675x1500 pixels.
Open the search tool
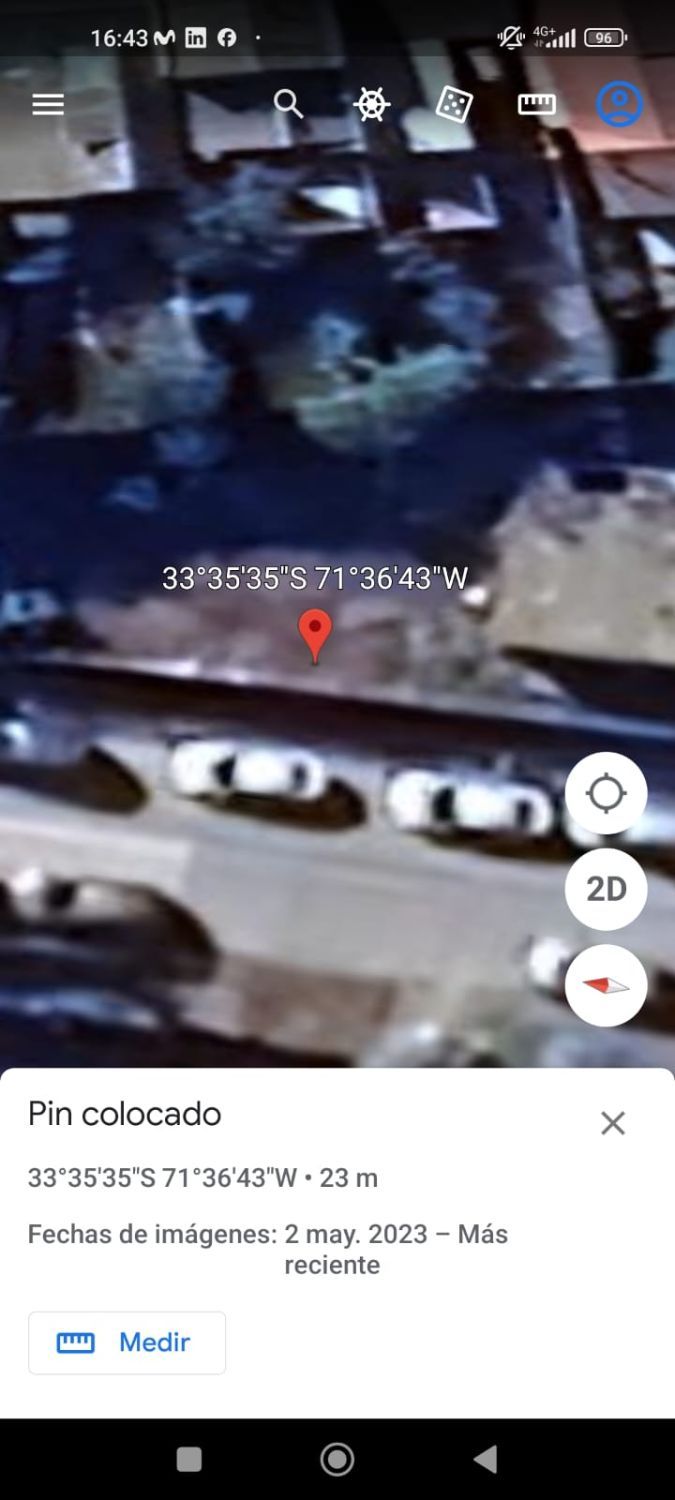tap(288, 104)
